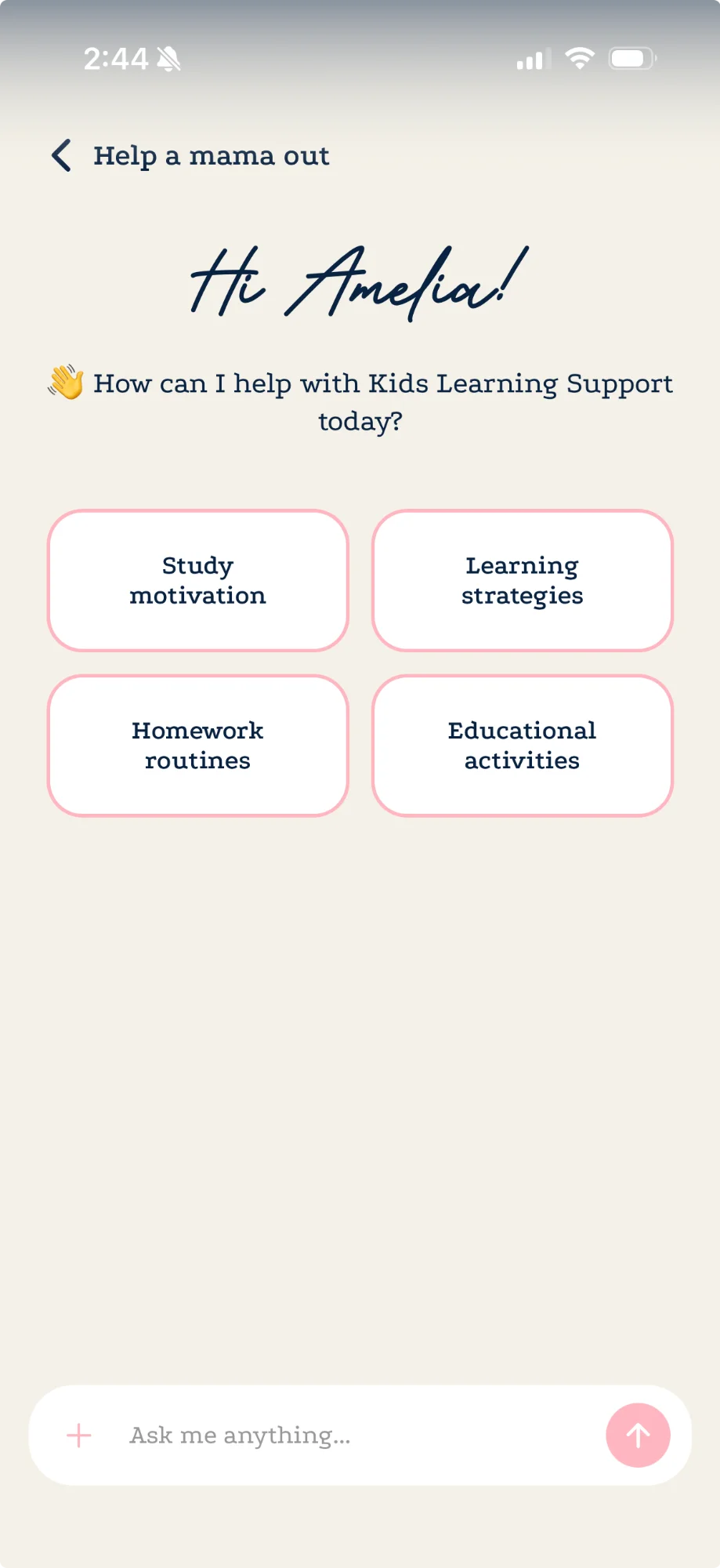Open the attachment plus icon
The width and height of the screenshot is (720, 1568).
(x=78, y=1435)
